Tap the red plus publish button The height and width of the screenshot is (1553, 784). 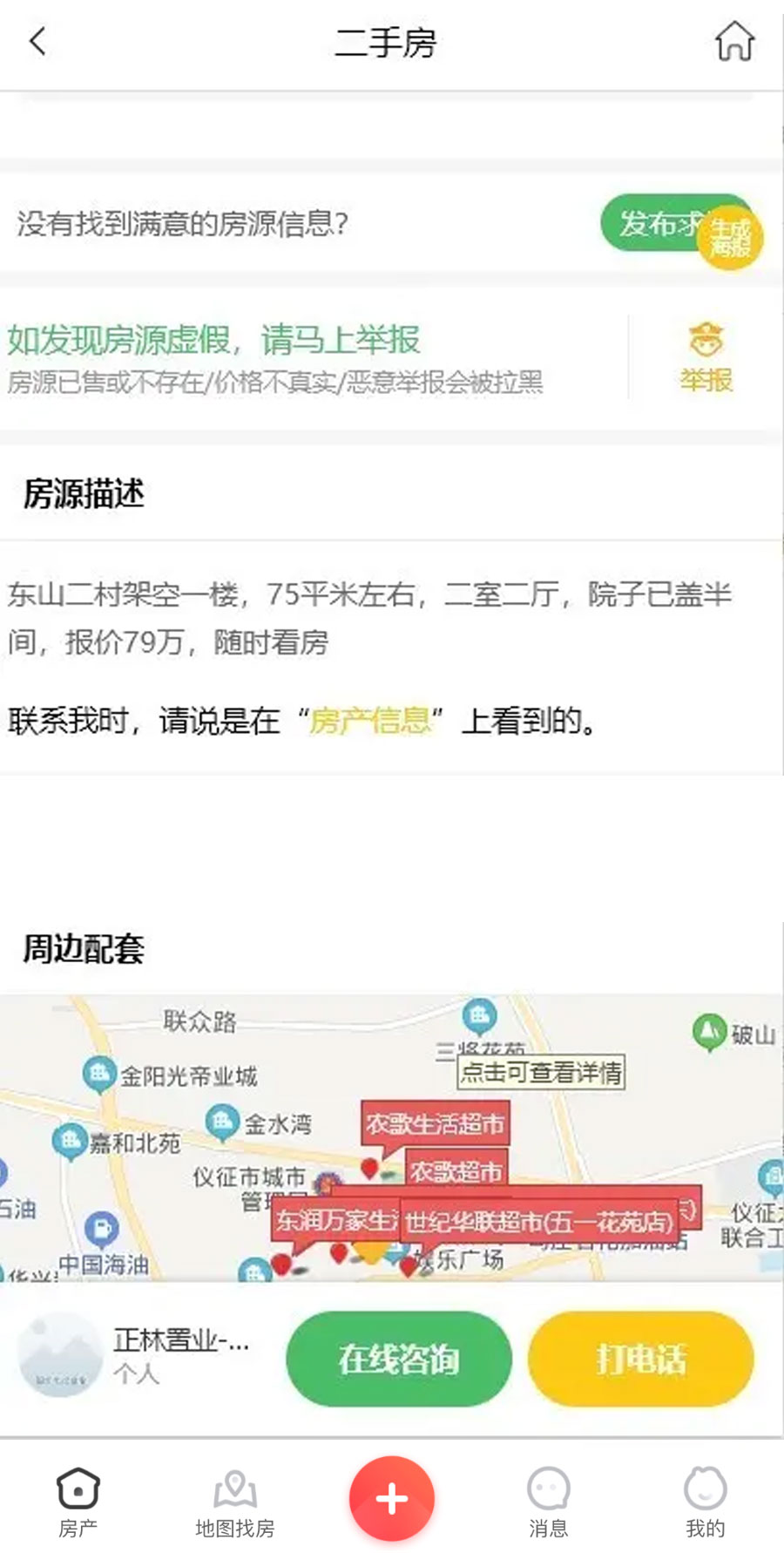coord(392,1498)
